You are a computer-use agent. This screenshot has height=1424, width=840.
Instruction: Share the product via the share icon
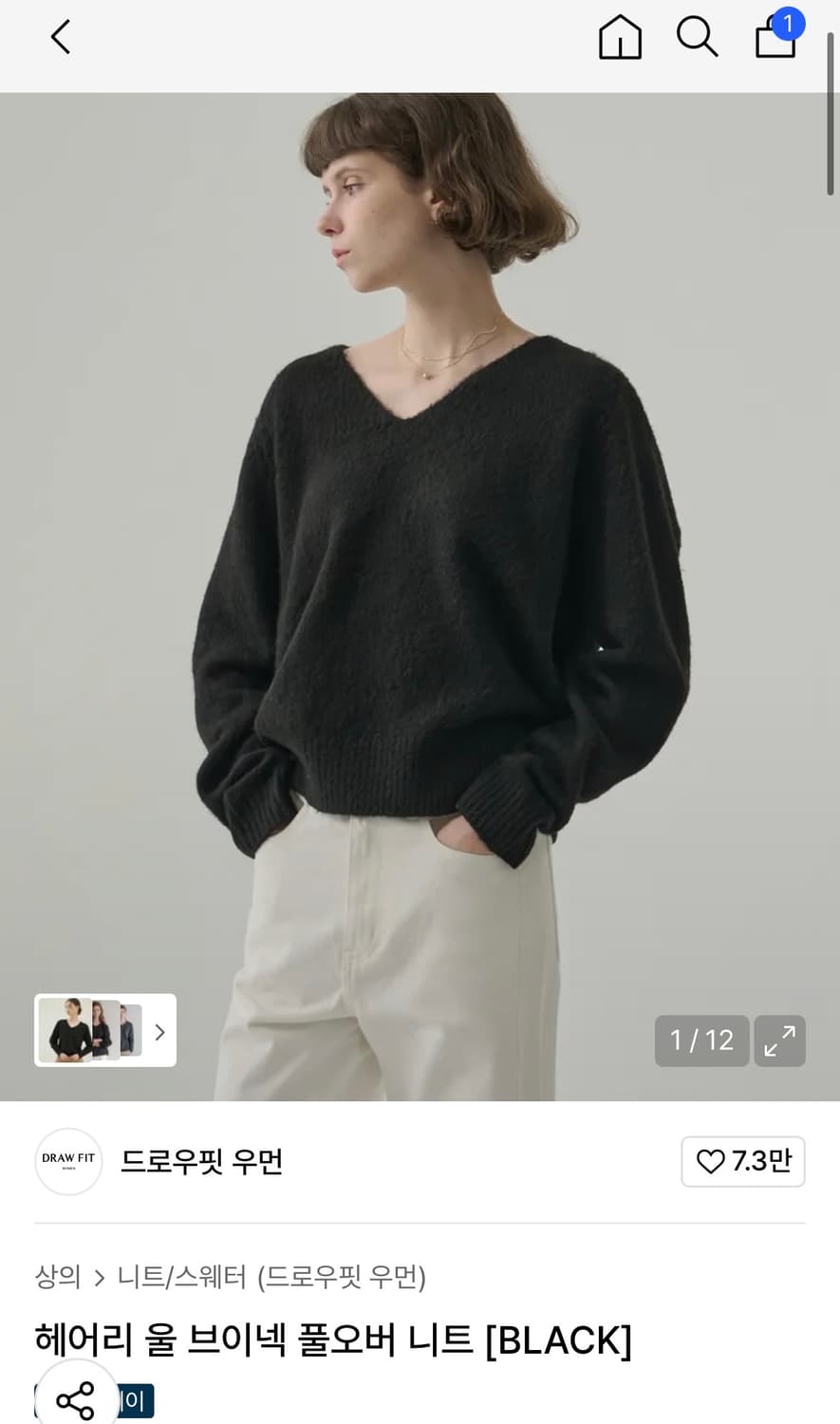coord(75,1397)
